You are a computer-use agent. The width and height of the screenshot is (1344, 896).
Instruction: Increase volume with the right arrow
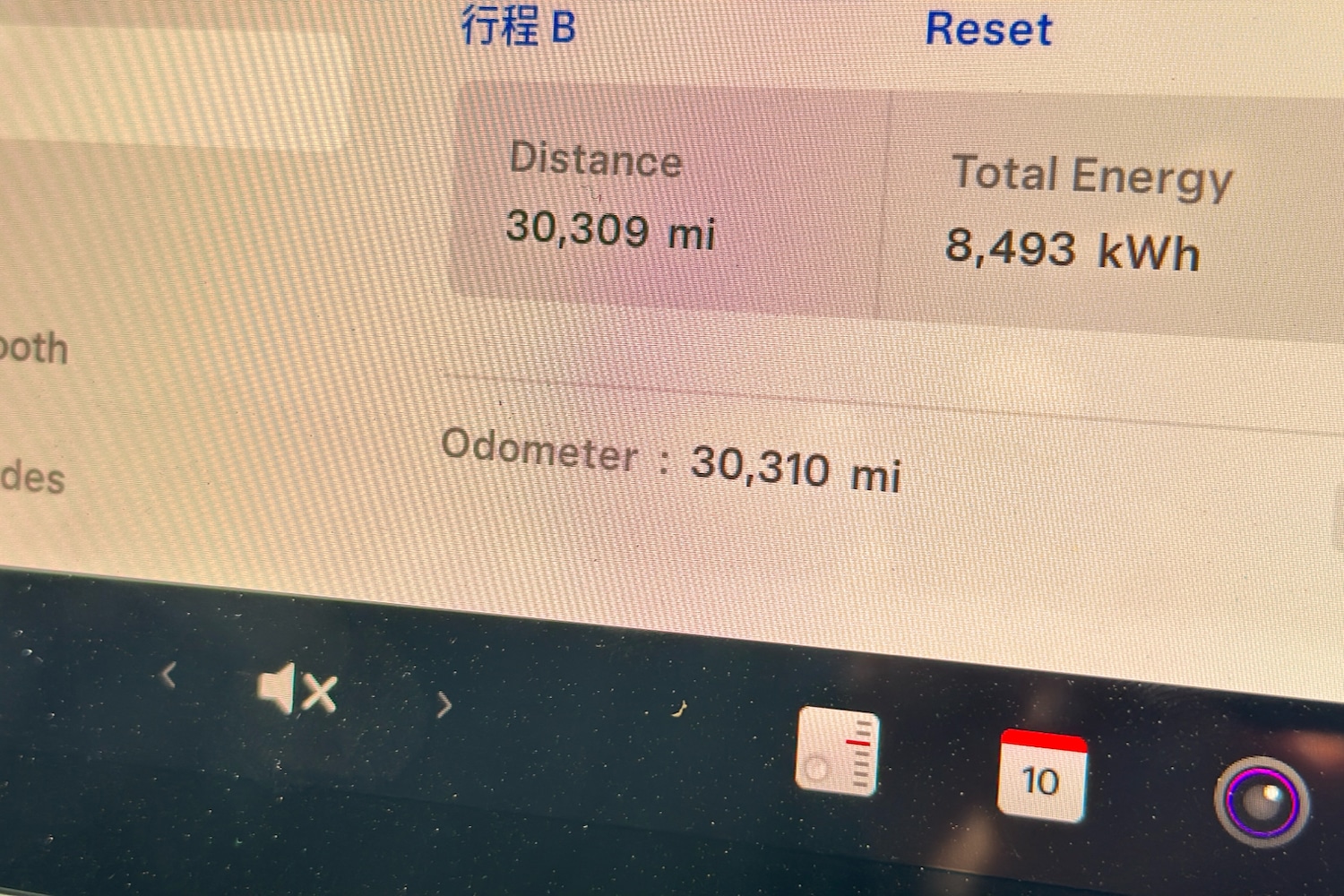coord(444,705)
